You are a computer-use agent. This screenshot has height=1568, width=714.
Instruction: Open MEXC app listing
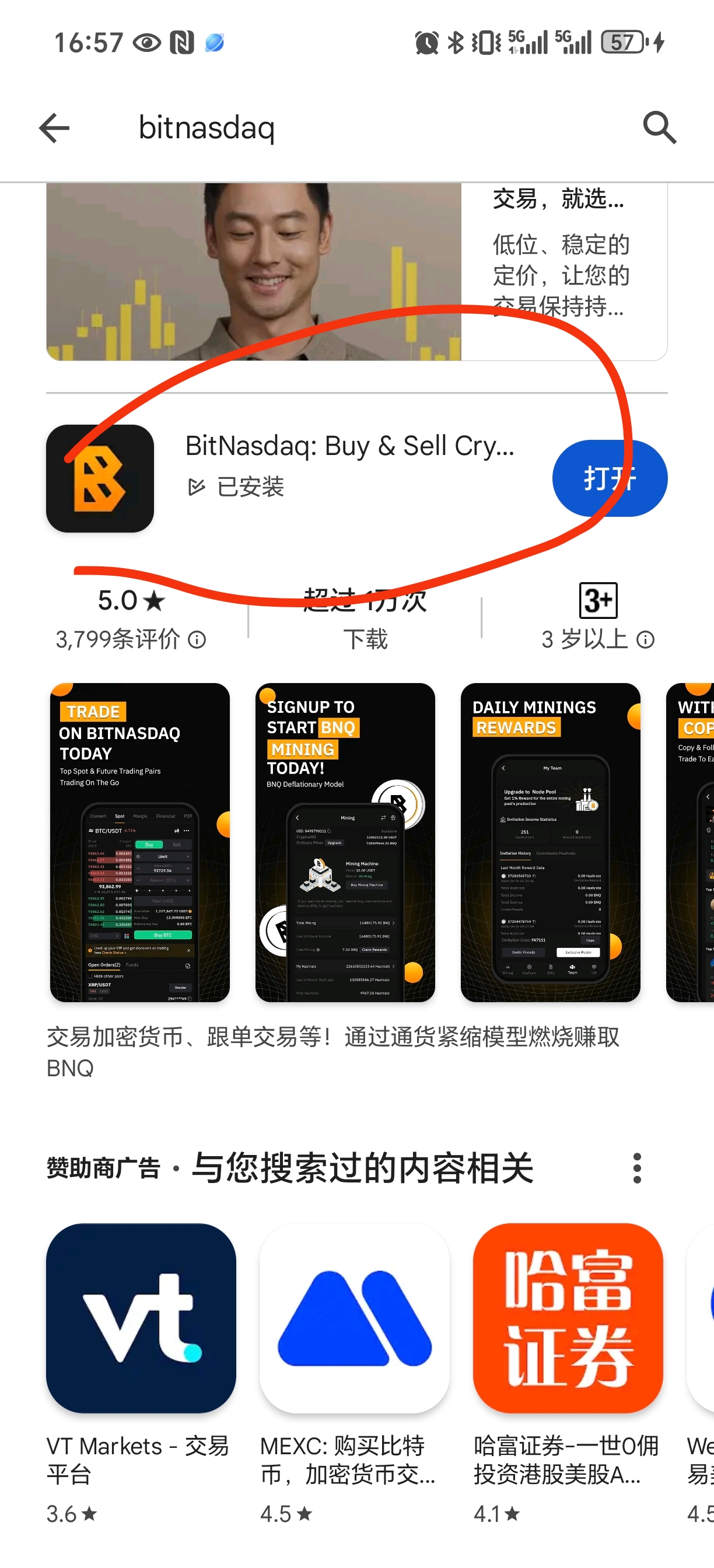(354, 1318)
